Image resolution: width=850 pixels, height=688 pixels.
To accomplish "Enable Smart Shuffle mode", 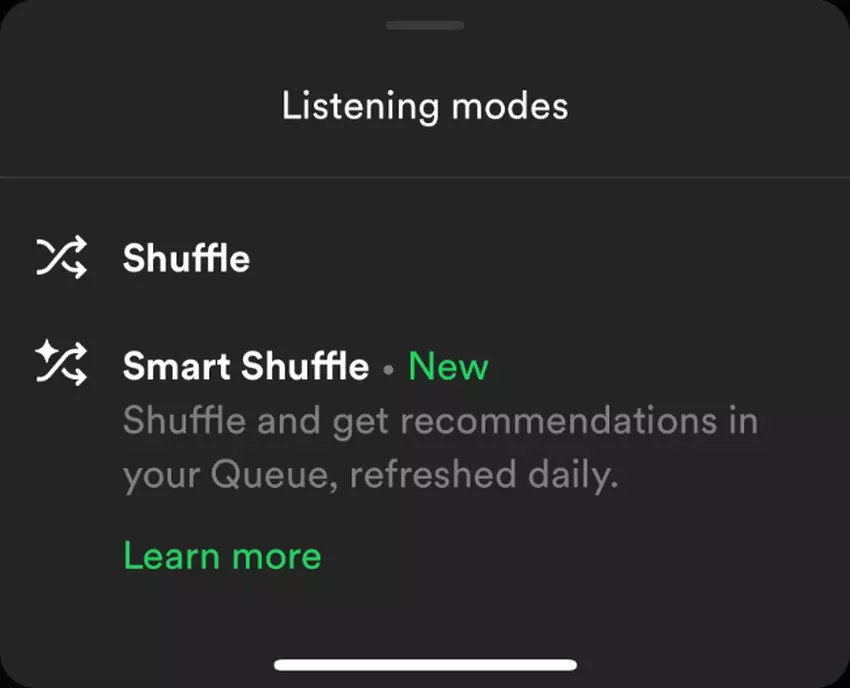I will (x=246, y=366).
